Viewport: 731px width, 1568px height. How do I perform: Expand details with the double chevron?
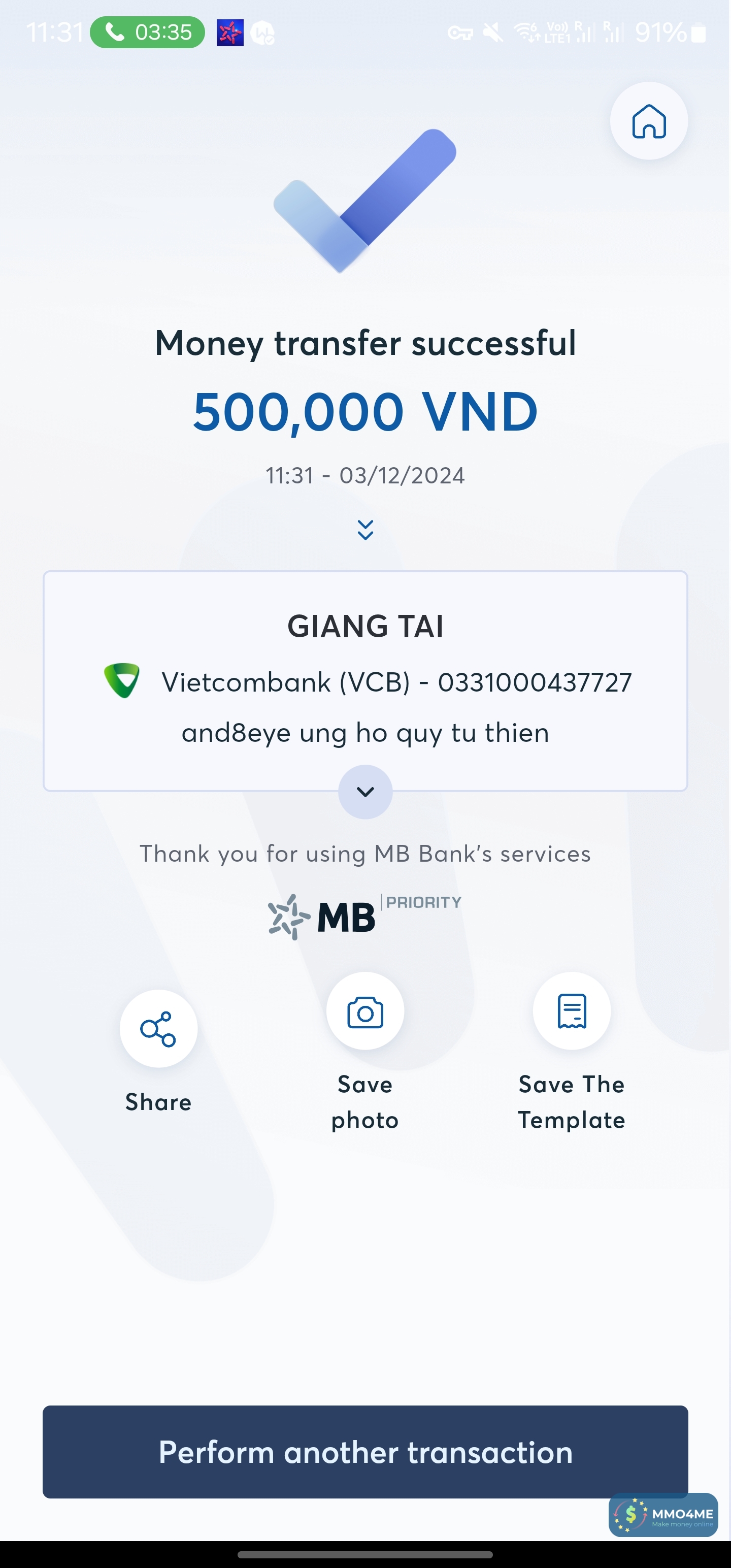(x=365, y=530)
